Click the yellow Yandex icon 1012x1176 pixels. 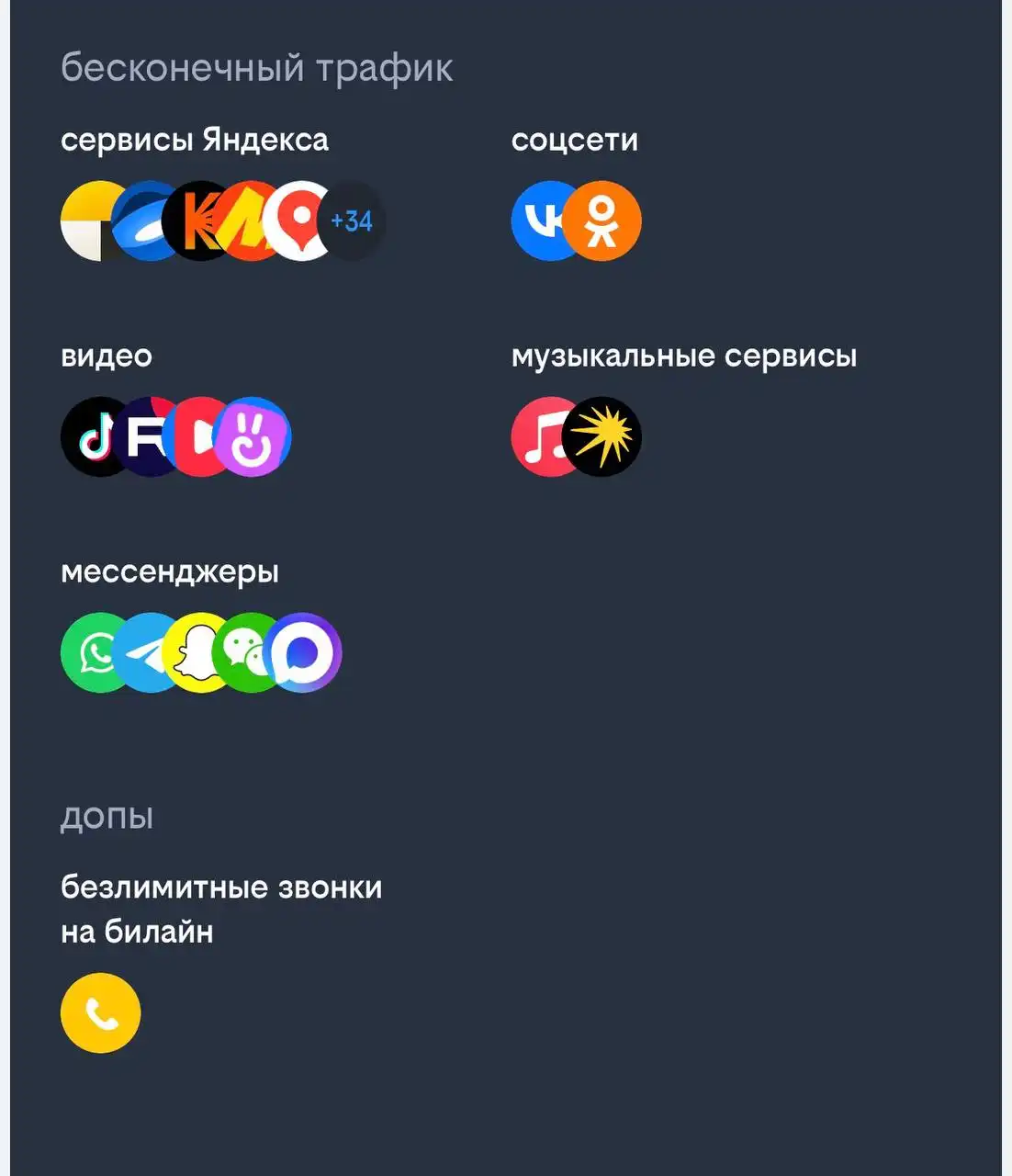click(x=87, y=220)
